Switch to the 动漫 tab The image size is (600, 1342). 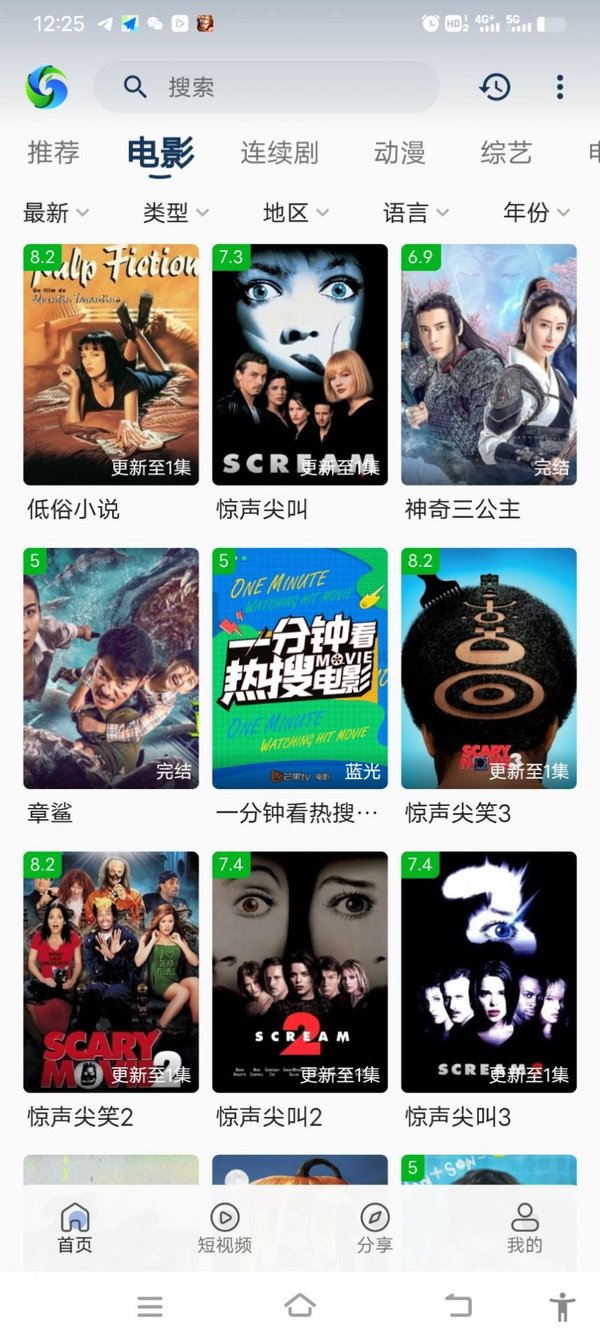coord(400,153)
